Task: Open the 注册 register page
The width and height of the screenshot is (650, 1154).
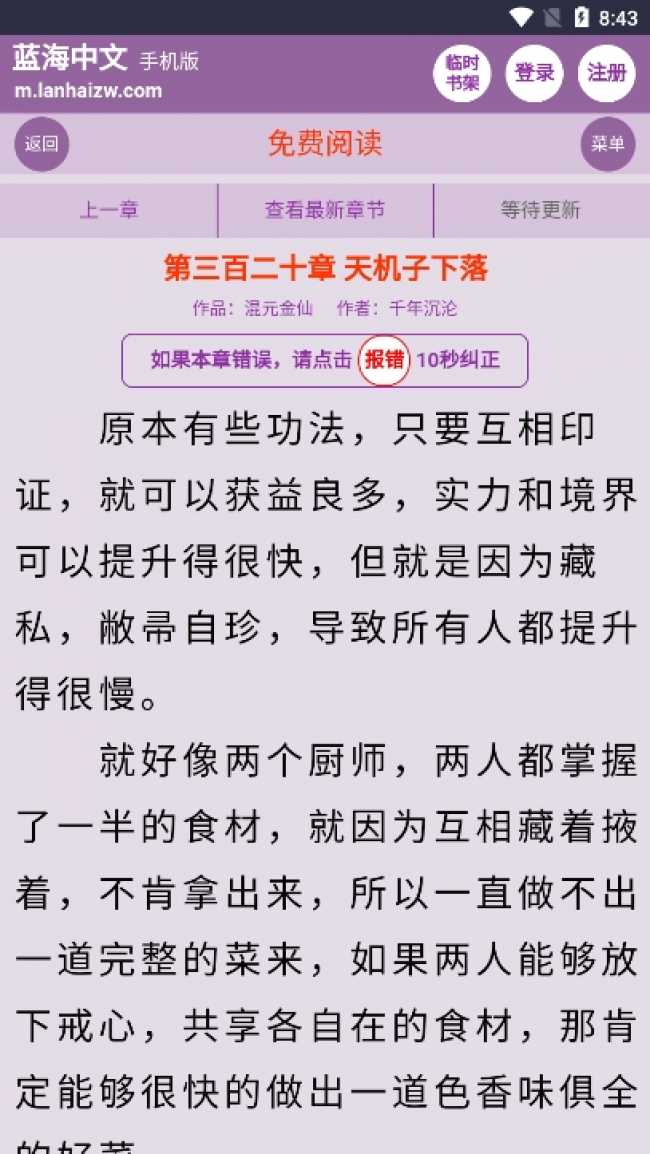Action: (607, 74)
